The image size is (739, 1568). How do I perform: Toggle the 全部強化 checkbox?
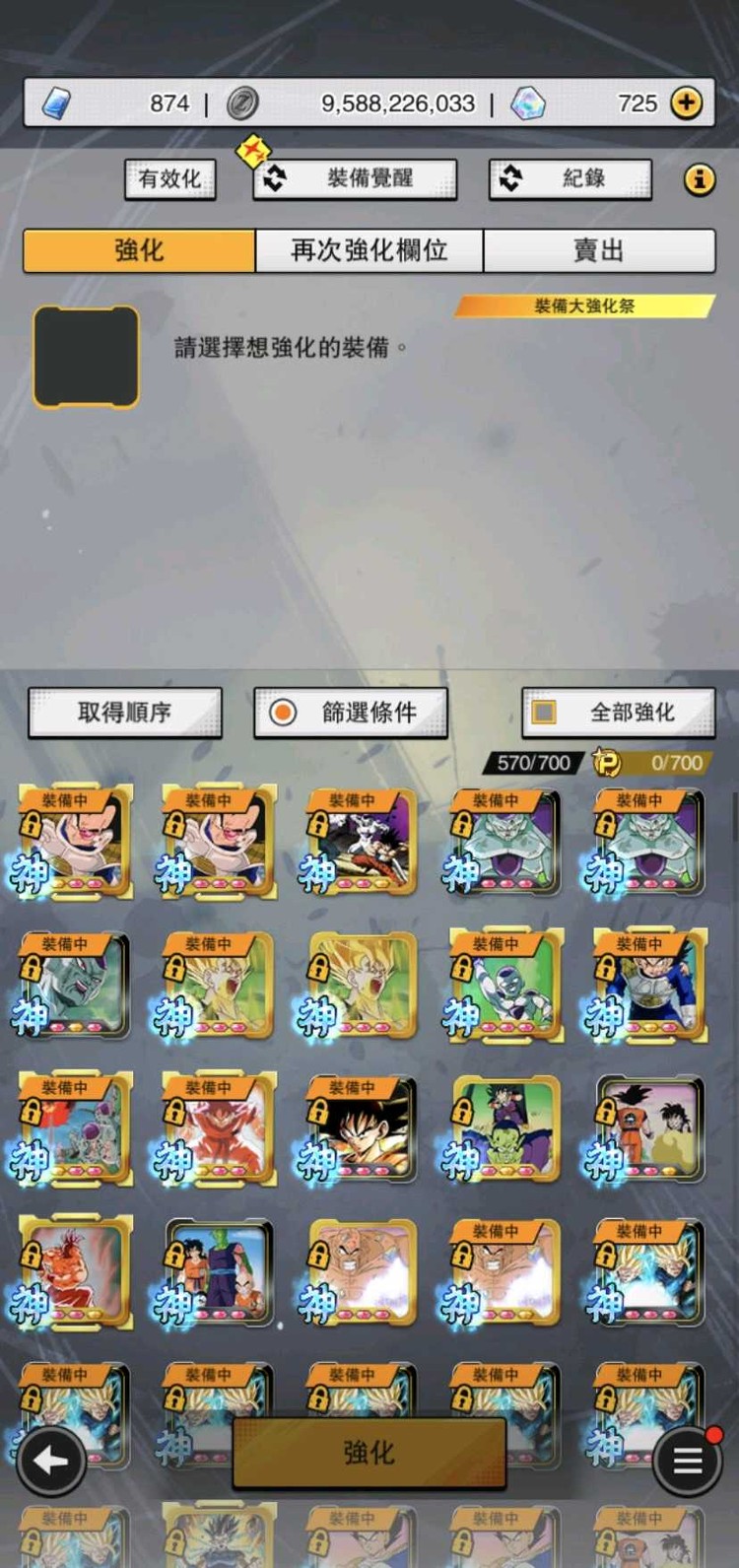[544, 712]
